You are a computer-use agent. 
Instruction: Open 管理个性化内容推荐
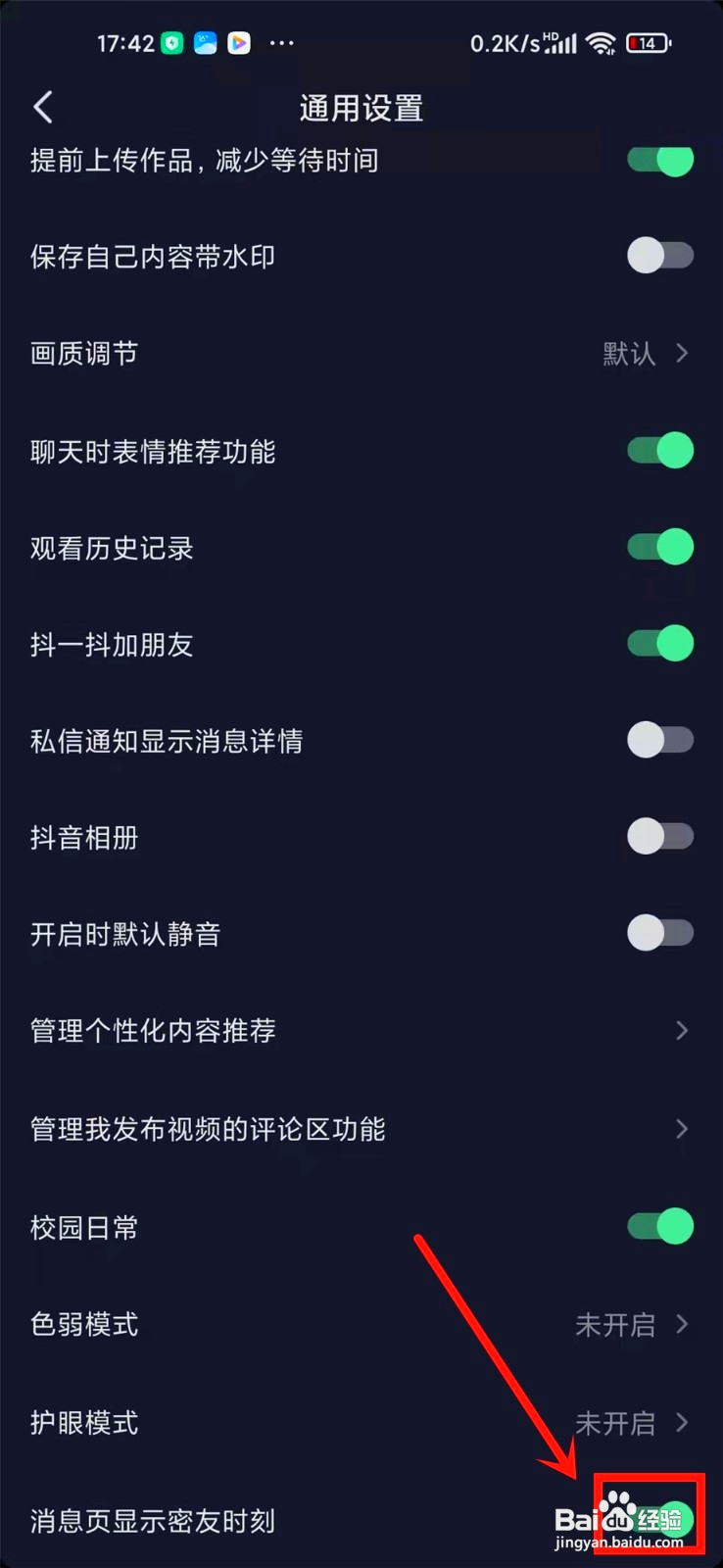[361, 1031]
